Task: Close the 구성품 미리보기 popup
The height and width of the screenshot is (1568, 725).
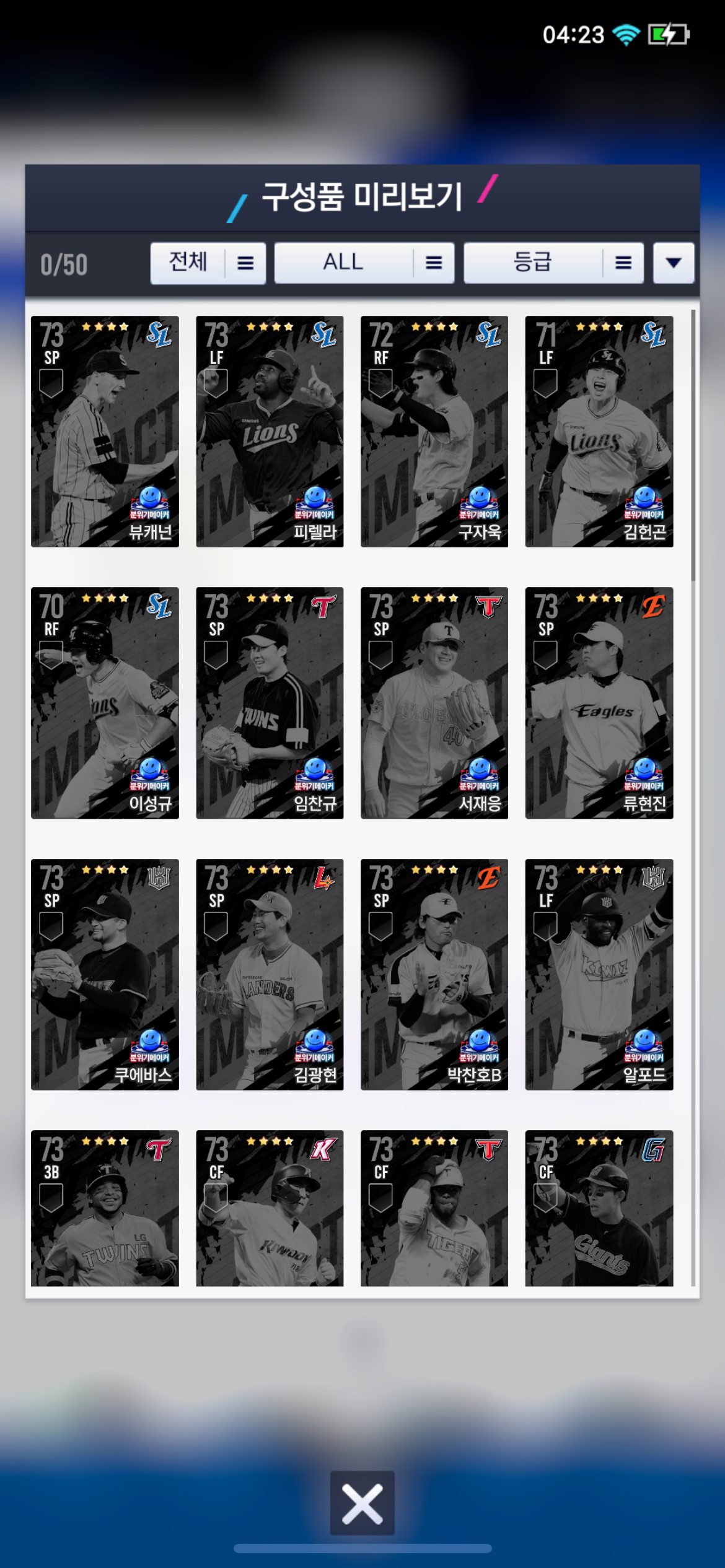Action: tap(362, 1503)
